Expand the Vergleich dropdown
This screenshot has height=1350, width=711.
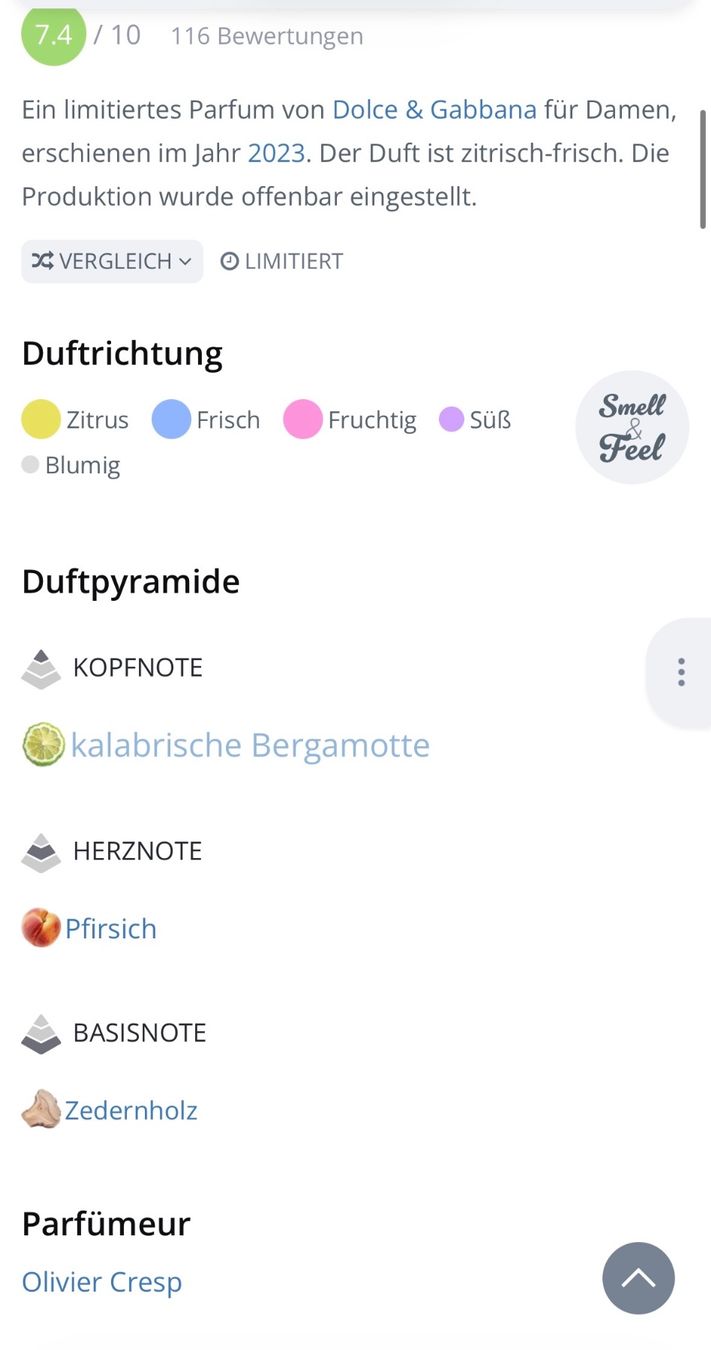(x=112, y=261)
